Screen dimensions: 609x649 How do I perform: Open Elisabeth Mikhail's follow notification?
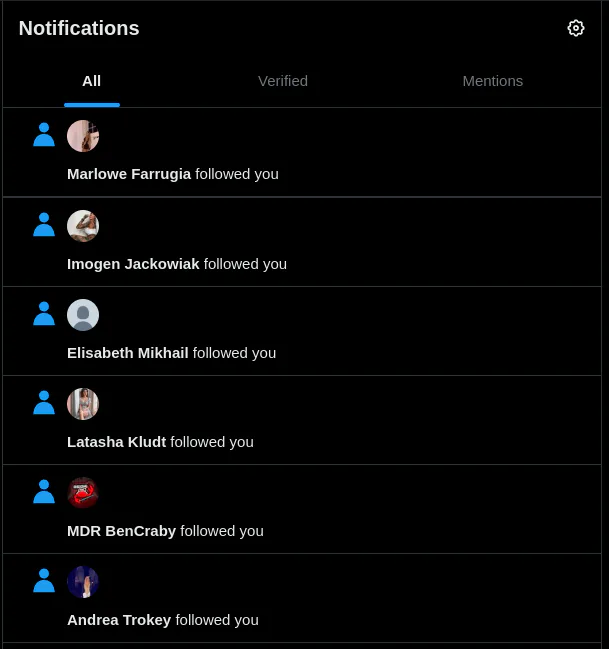[302, 331]
